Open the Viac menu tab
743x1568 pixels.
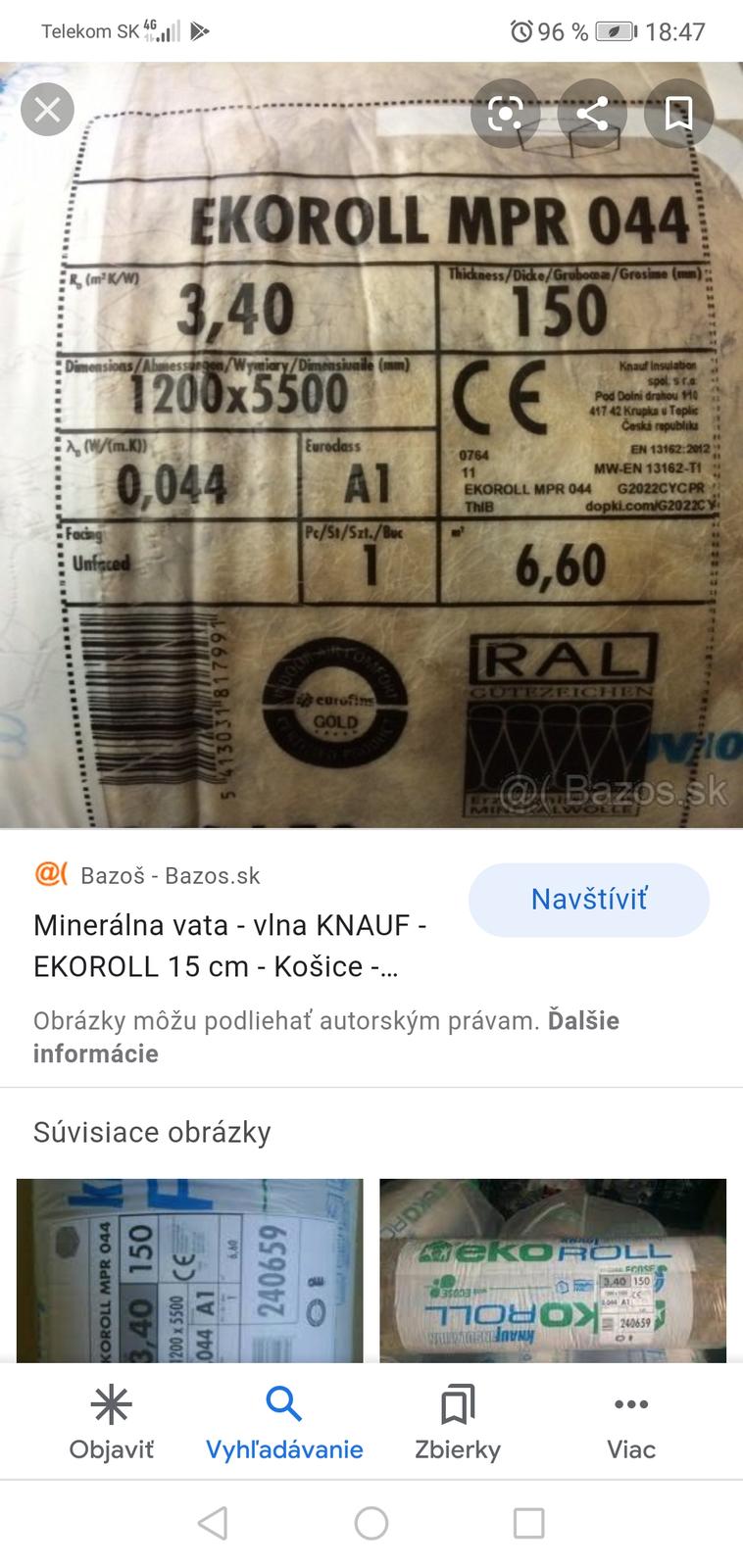pyautogui.click(x=630, y=1422)
